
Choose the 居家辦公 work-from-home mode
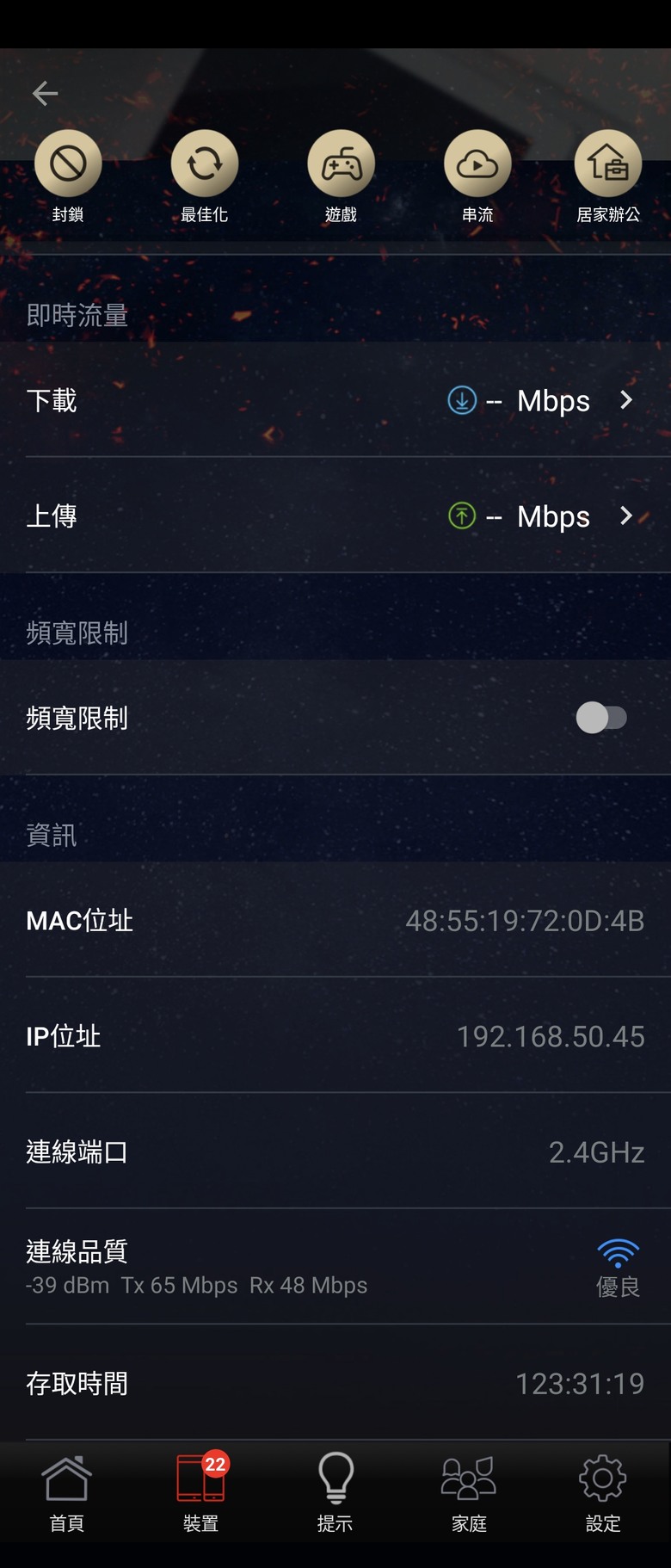(608, 164)
